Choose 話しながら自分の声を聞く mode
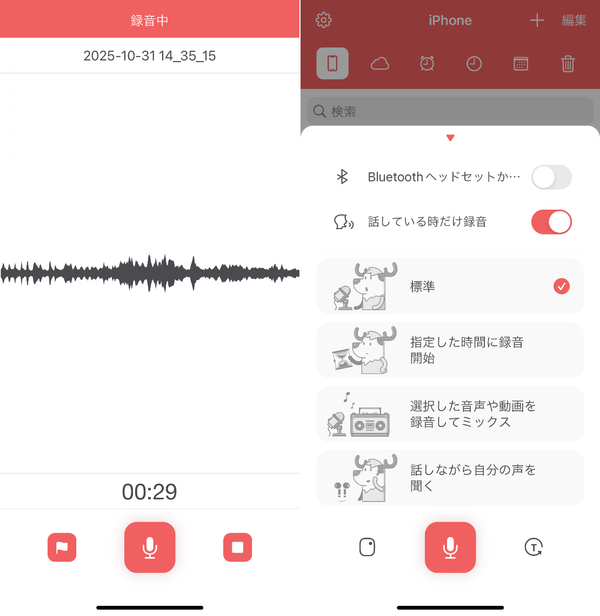The image size is (600, 616). 450,478
